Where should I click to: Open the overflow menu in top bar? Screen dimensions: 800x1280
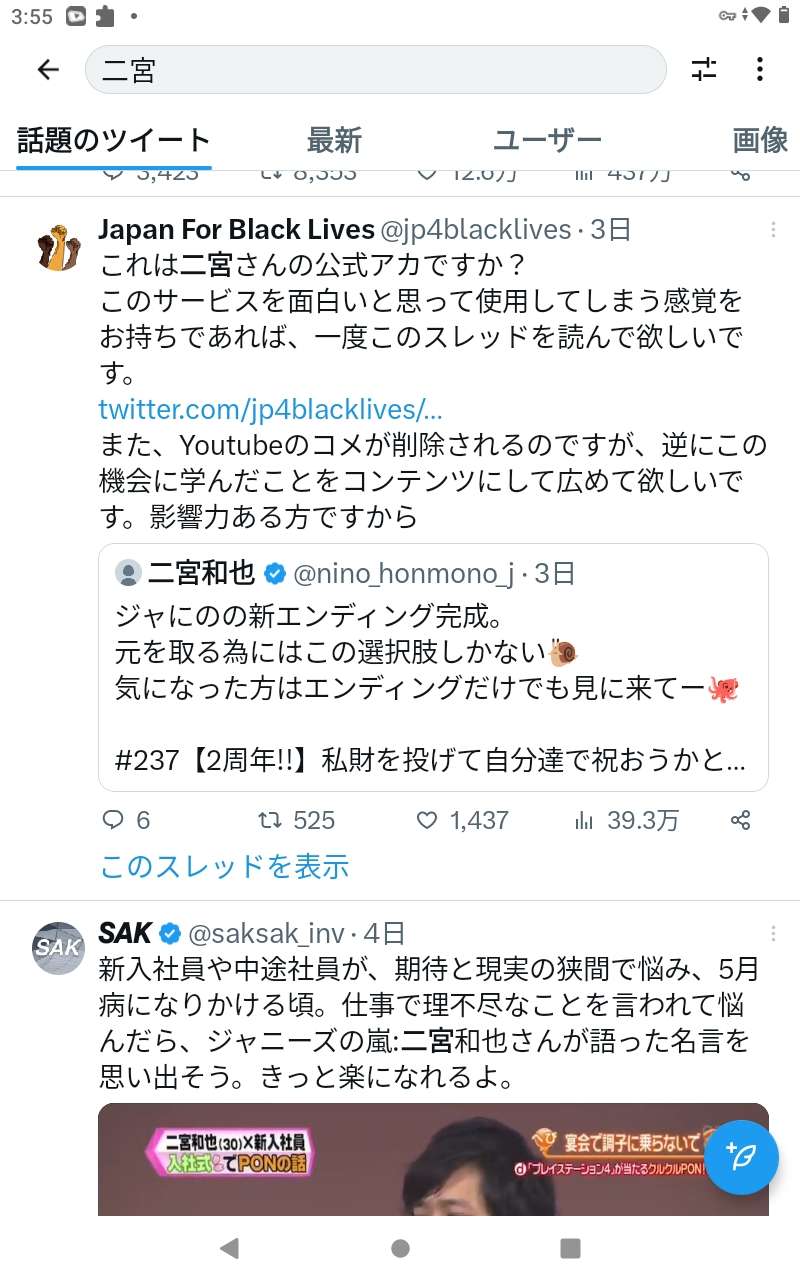coord(760,69)
